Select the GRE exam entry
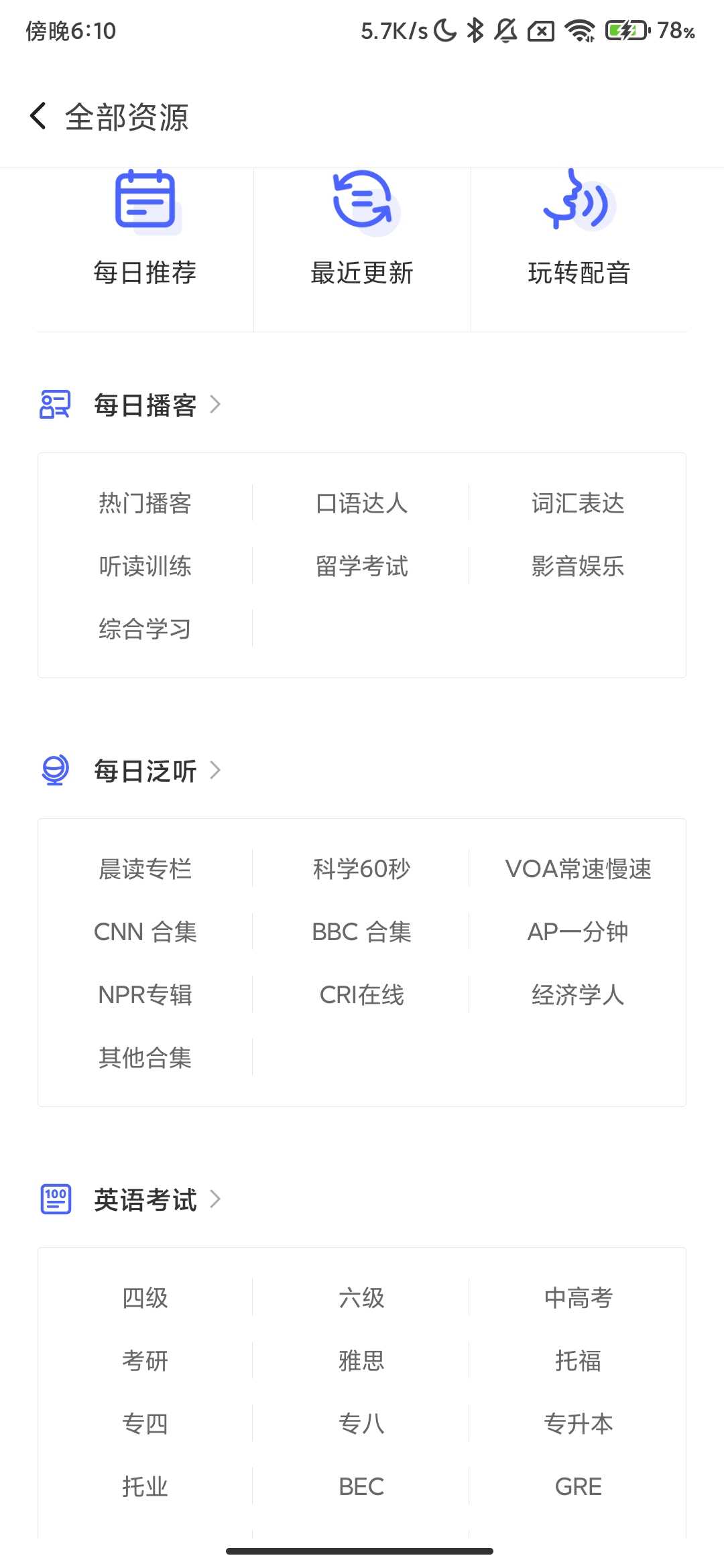724x1568 pixels. (578, 1487)
